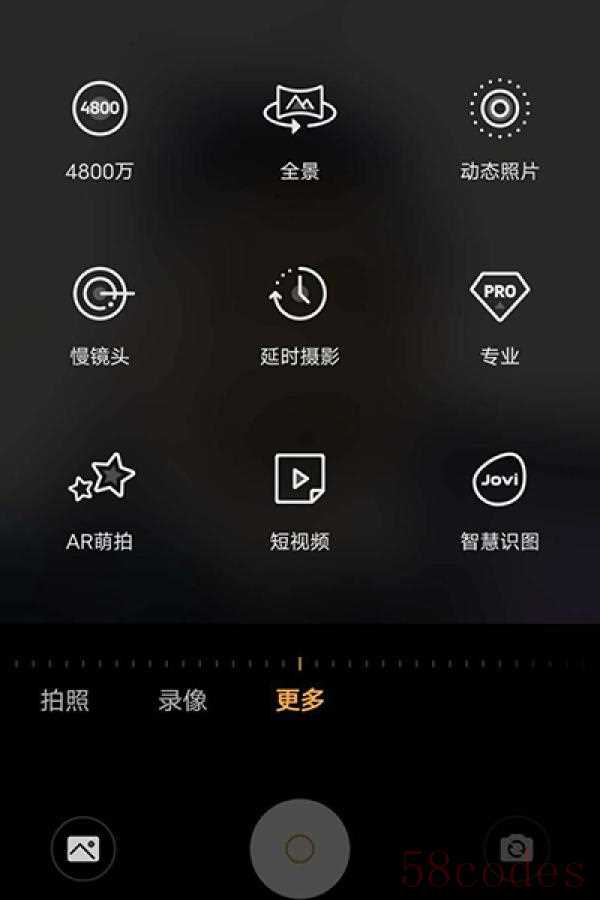The width and height of the screenshot is (600, 900).
Task: Switch to the 拍照 photo tab
Action: [x=65, y=700]
